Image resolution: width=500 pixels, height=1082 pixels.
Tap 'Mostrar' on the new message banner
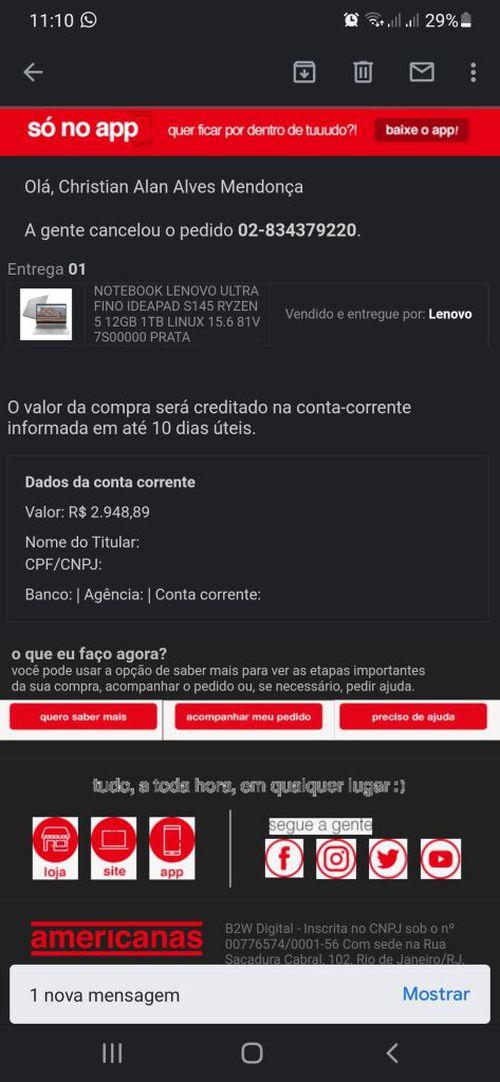coord(436,994)
